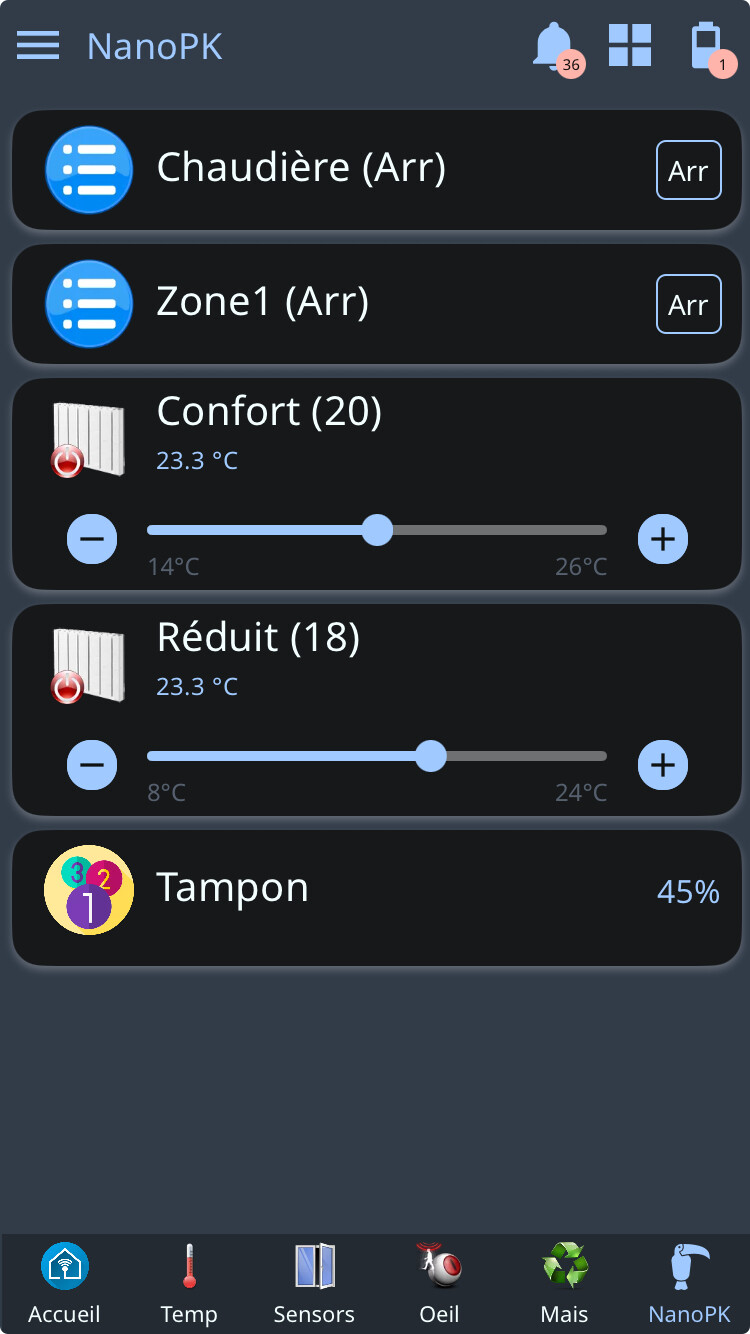This screenshot has height=1334, width=750.
Task: Open the notifications bell with 36 alerts
Action: click(552, 46)
